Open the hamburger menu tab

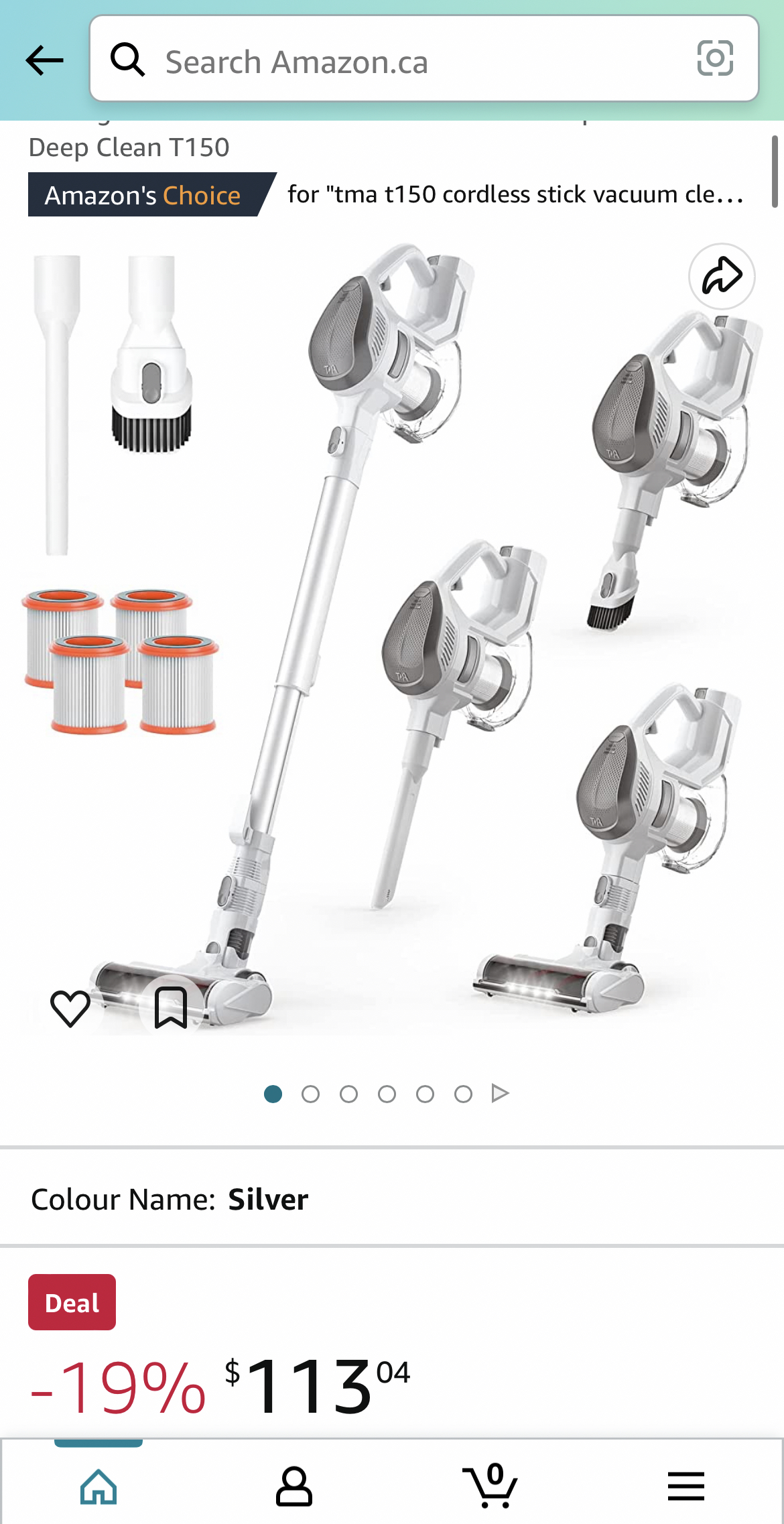point(686,1486)
